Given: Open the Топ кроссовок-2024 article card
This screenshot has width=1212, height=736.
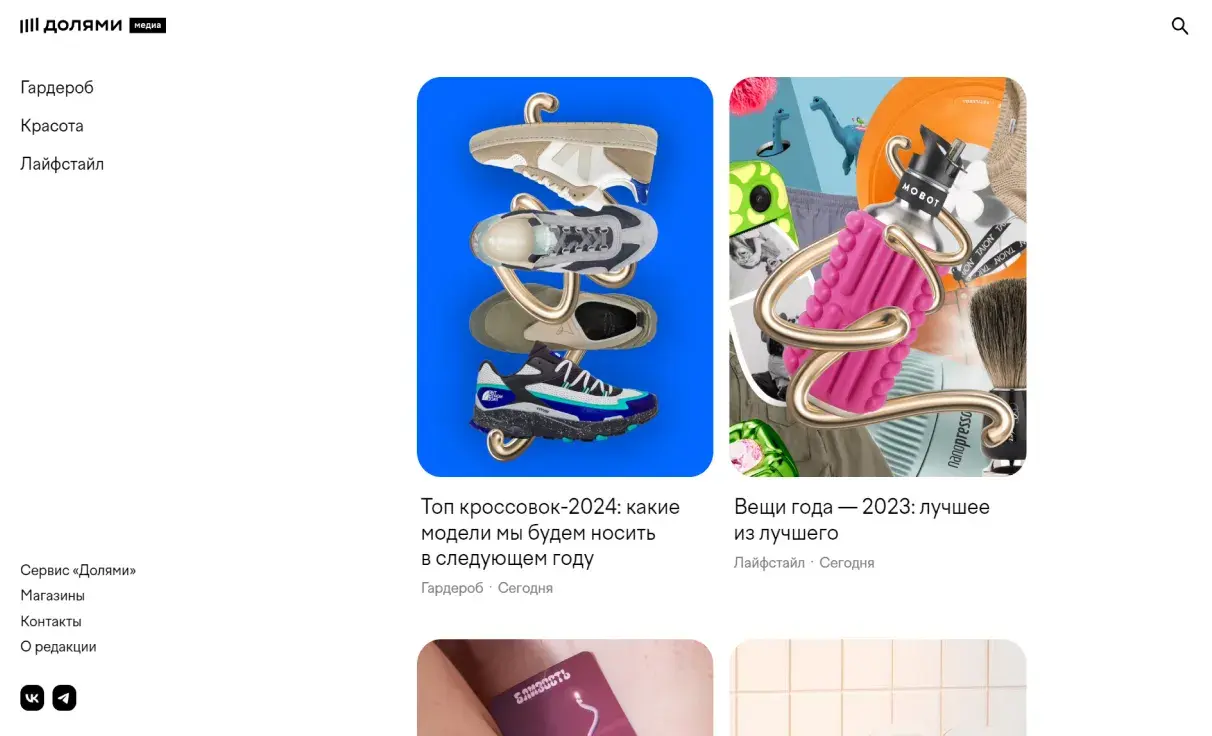Looking at the screenshot, I should (x=565, y=277).
